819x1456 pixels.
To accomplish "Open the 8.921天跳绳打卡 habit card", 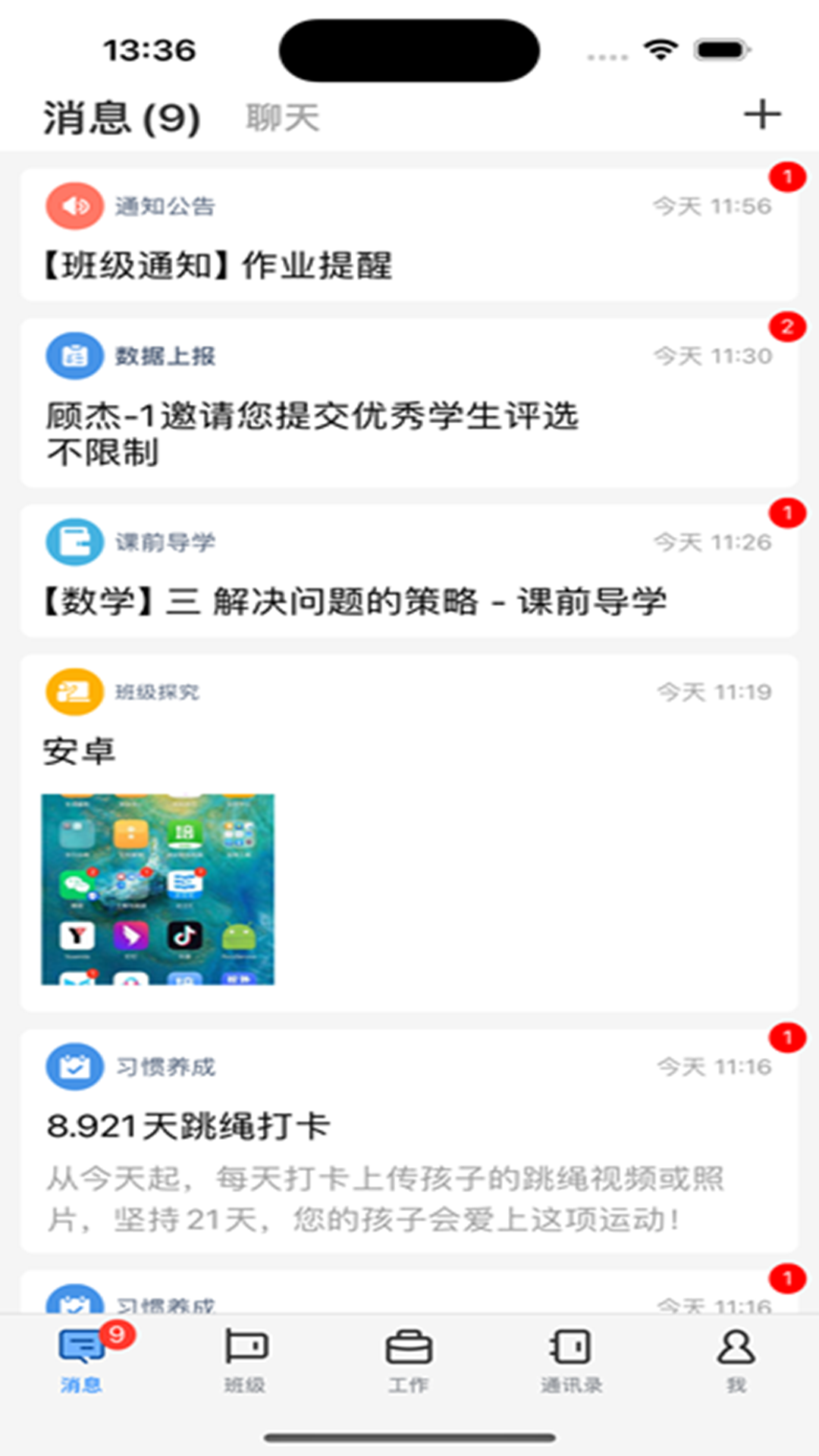I will tap(409, 1139).
